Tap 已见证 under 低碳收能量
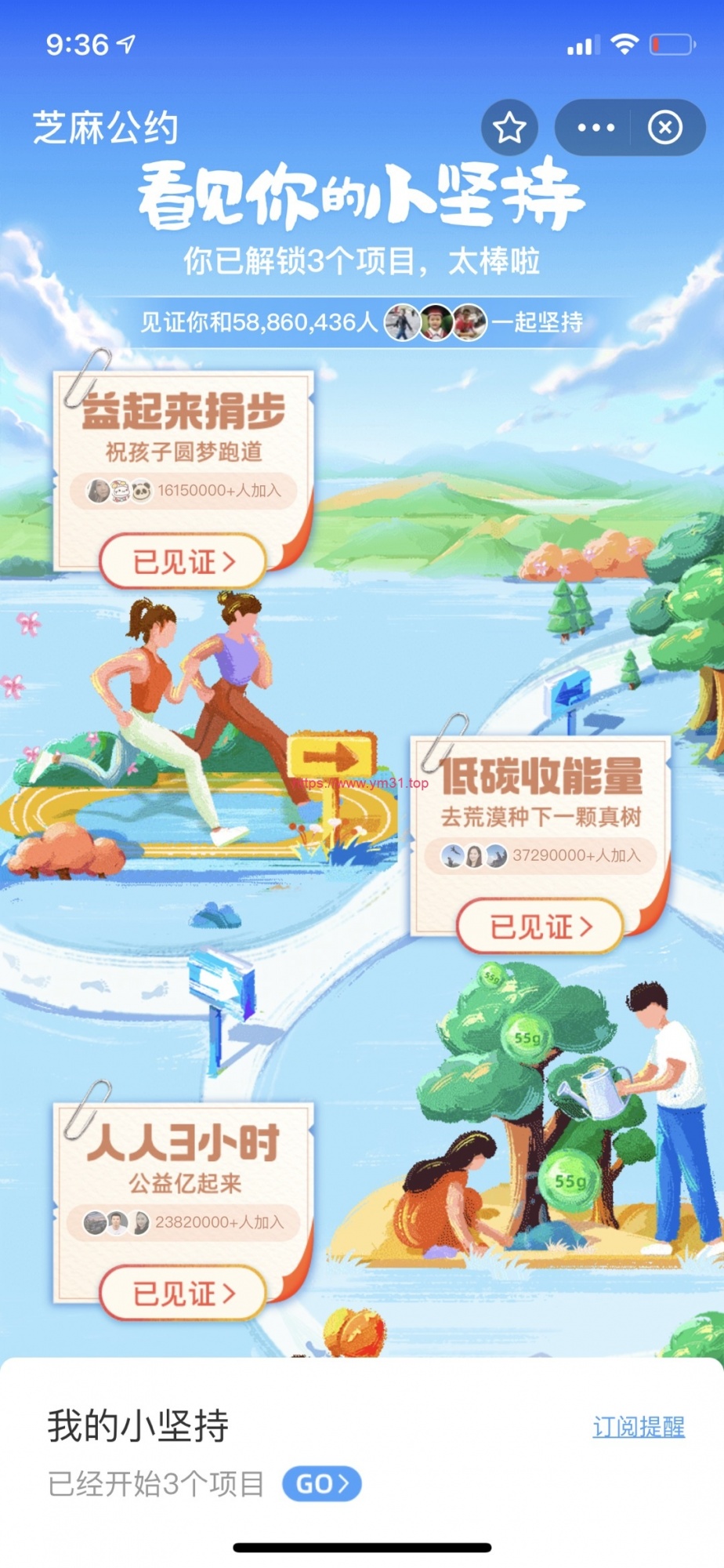 pos(541,927)
